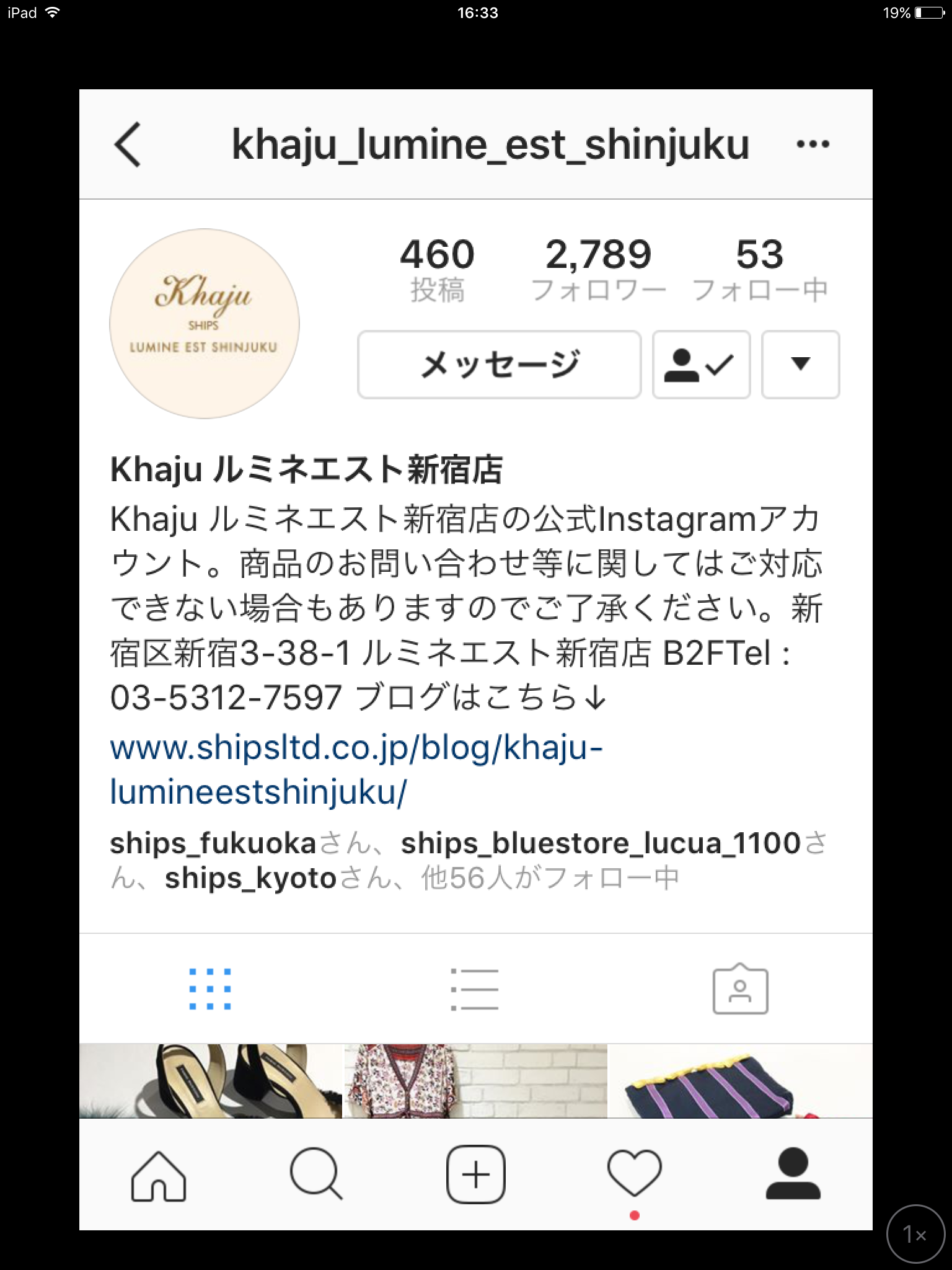Open the three-dot options menu
952x1270 pixels.
point(813,144)
